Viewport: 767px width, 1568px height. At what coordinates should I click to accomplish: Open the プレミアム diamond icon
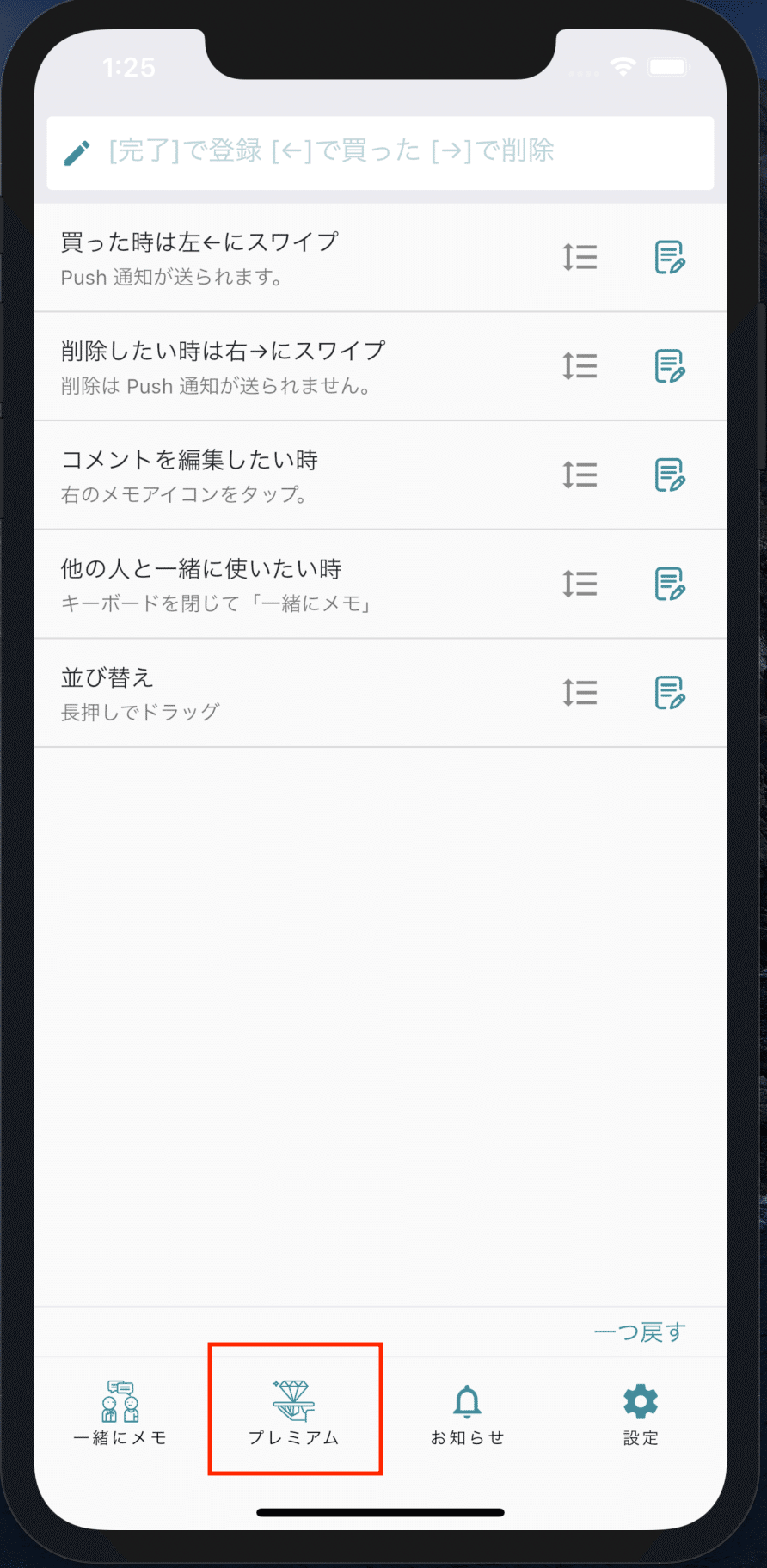pos(293,1401)
